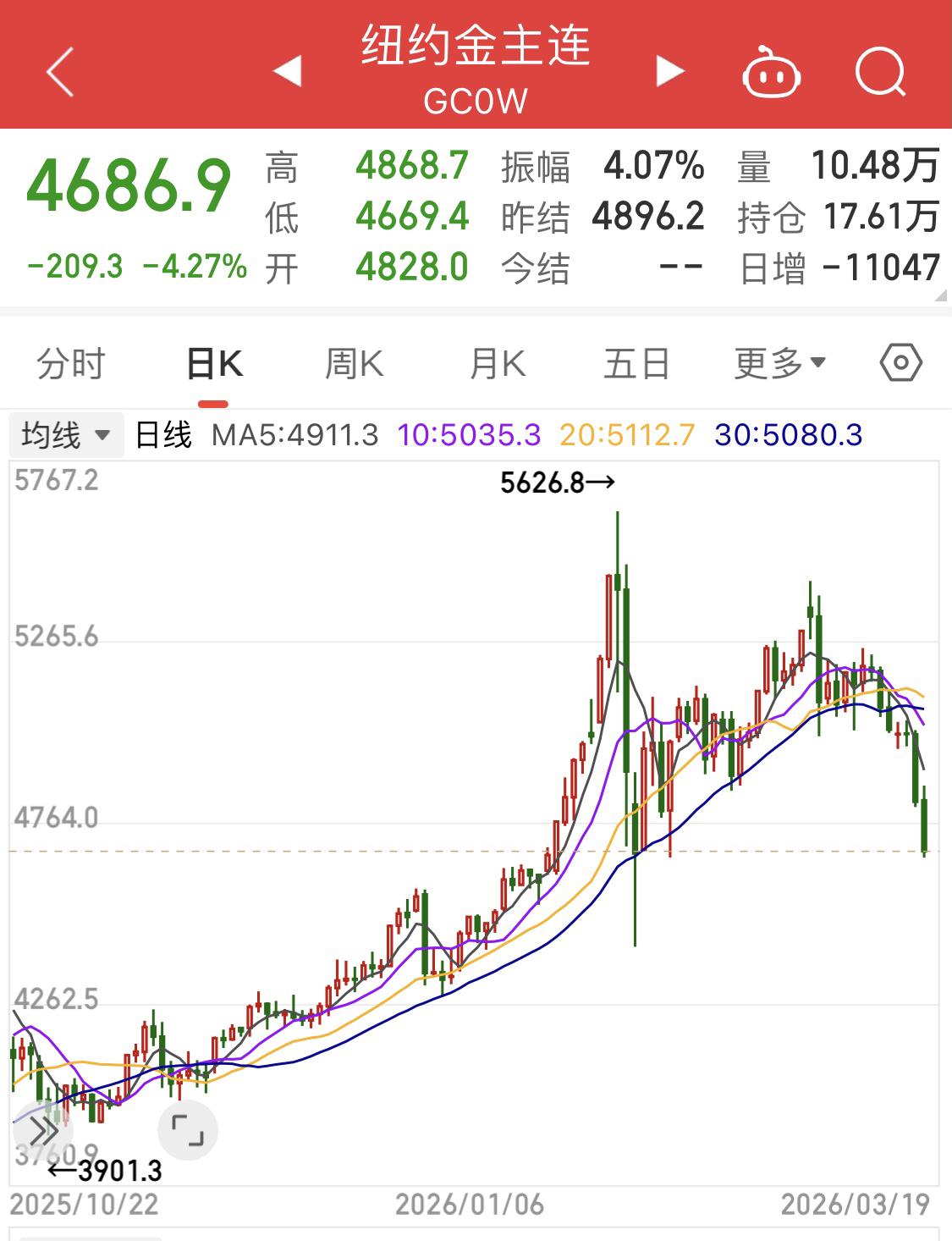Tap the fullscreen chart icon
Image resolution: width=952 pixels, height=1241 pixels.
tap(188, 1129)
